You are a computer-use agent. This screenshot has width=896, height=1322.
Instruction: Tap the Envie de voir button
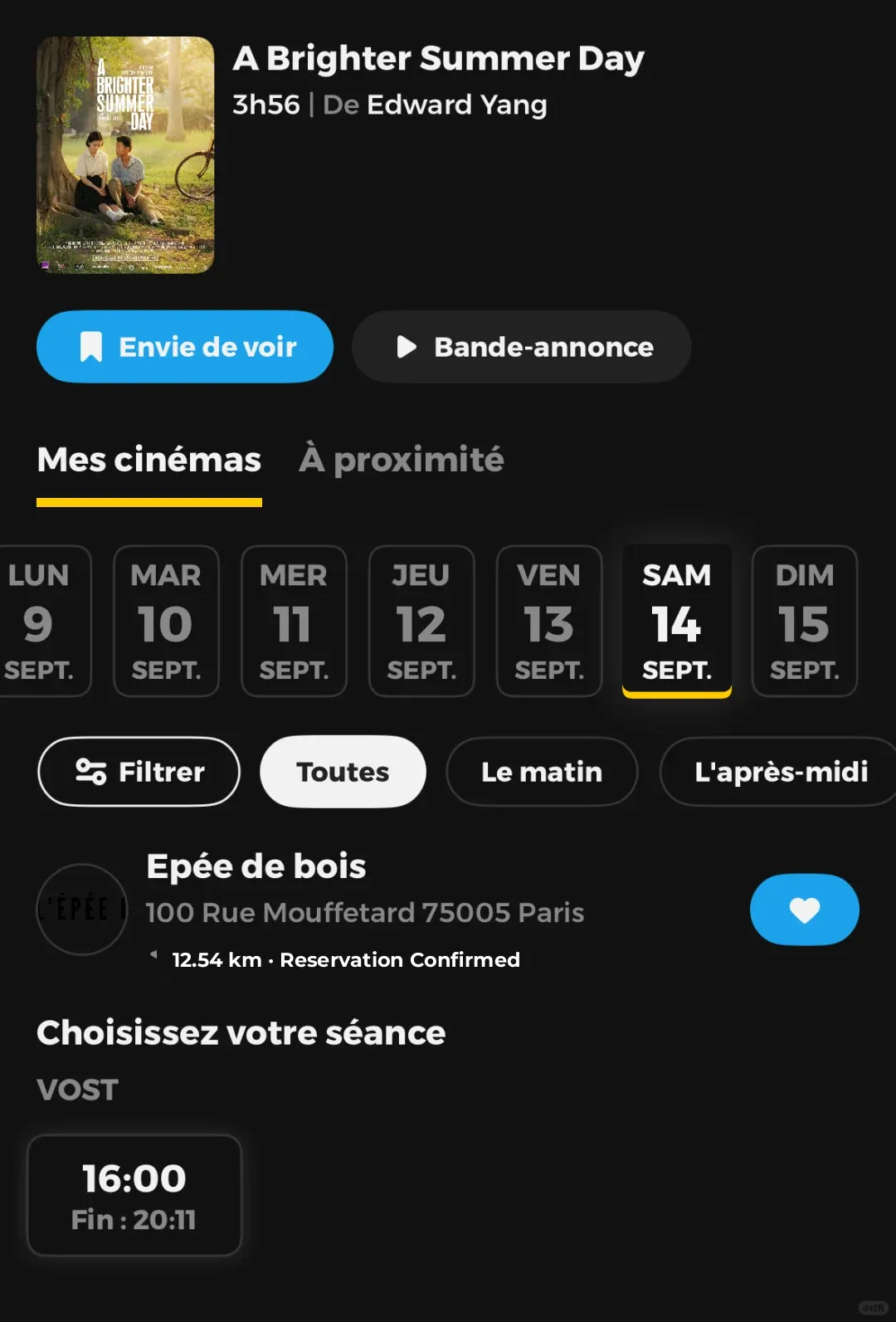pos(184,347)
